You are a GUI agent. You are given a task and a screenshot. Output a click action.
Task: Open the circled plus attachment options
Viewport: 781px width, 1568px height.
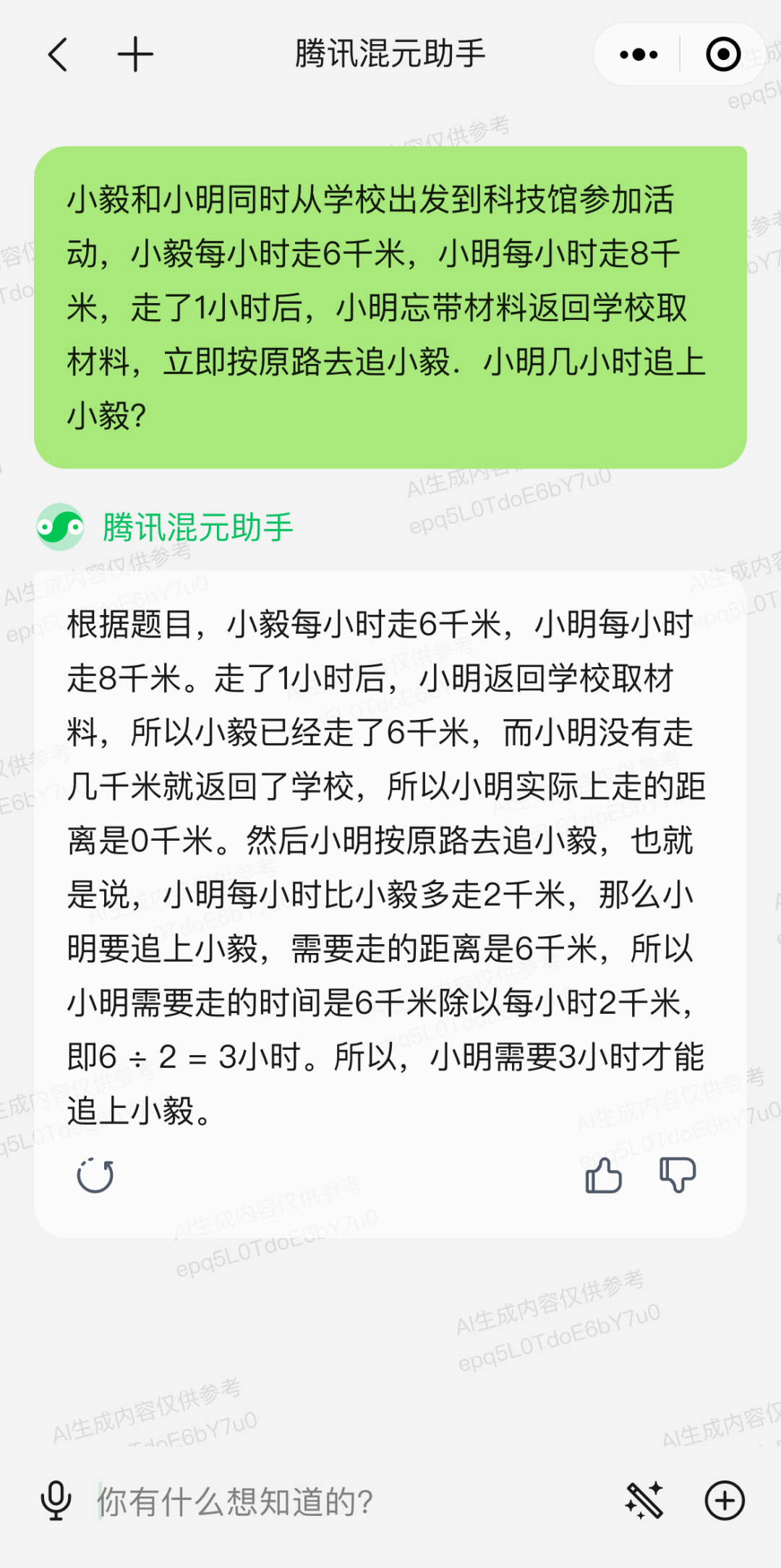tap(725, 1501)
